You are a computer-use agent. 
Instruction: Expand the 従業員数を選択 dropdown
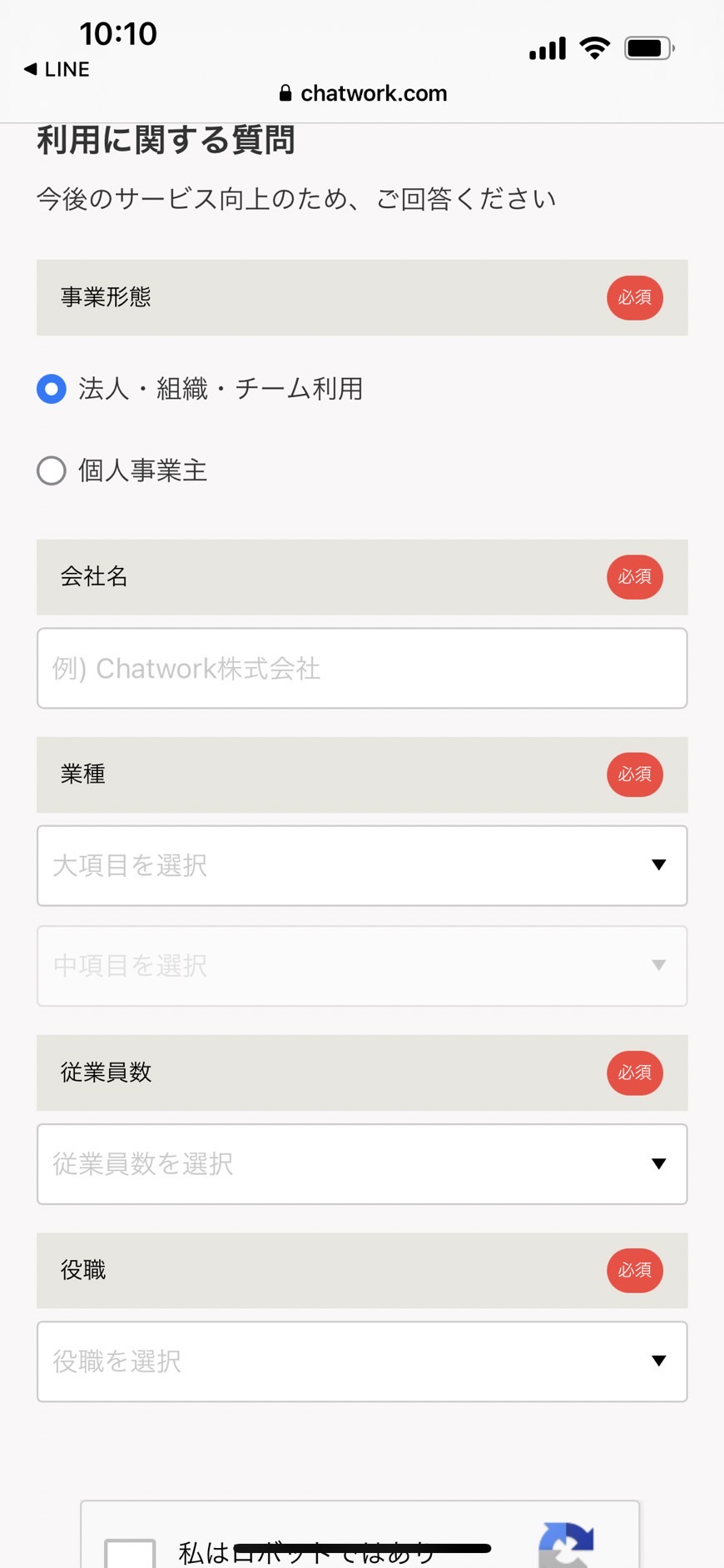point(362,1163)
